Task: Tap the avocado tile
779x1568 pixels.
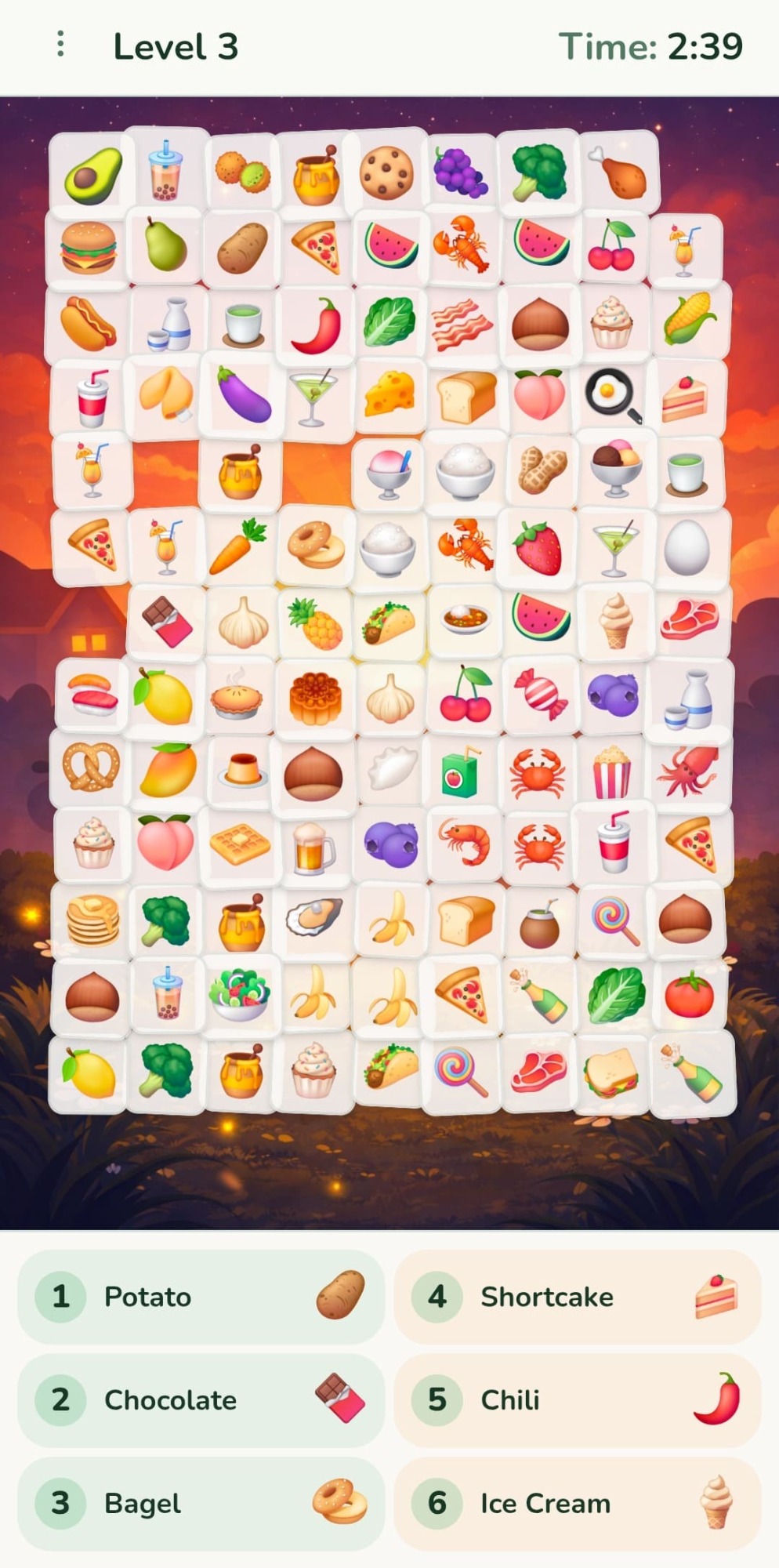Action: pyautogui.click(x=93, y=176)
